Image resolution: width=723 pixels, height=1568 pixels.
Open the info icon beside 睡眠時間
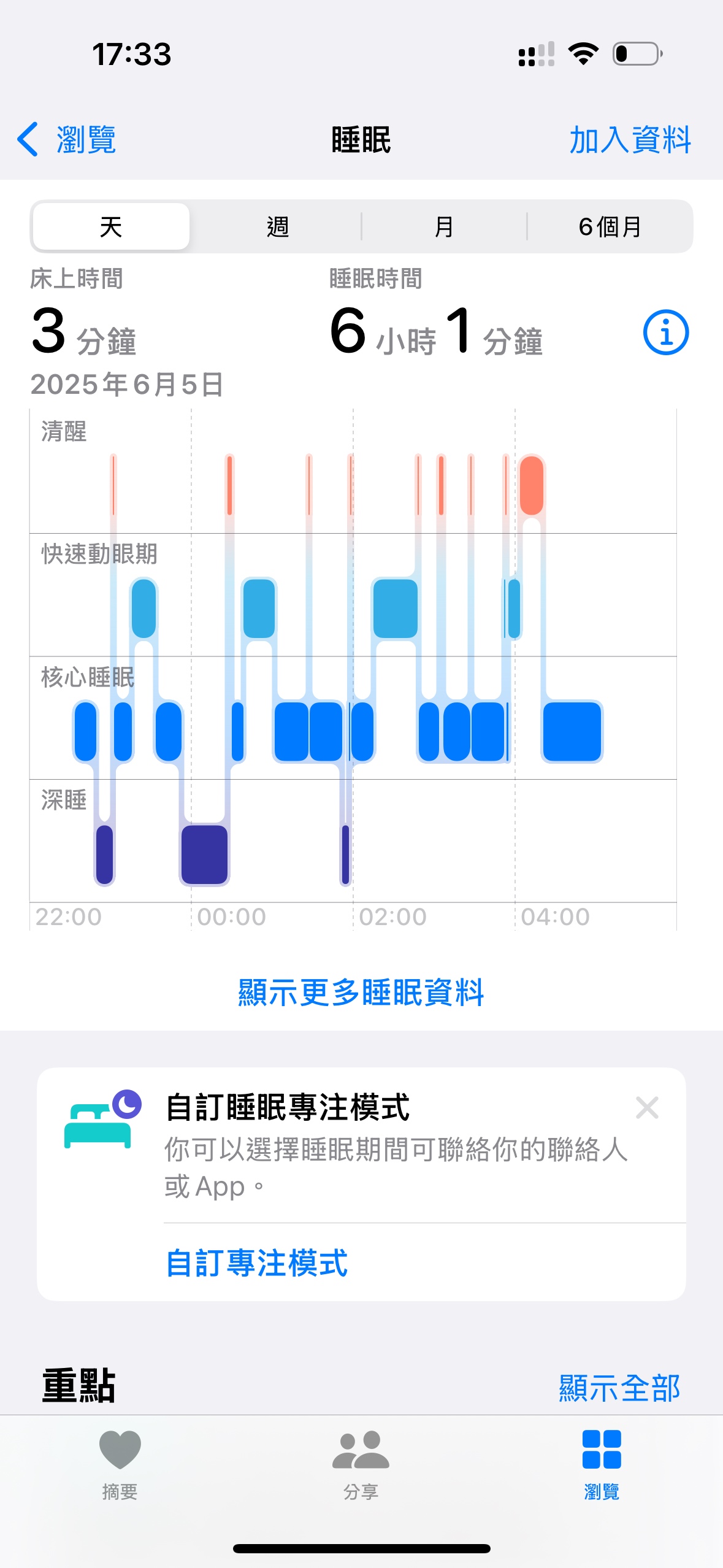click(x=666, y=332)
